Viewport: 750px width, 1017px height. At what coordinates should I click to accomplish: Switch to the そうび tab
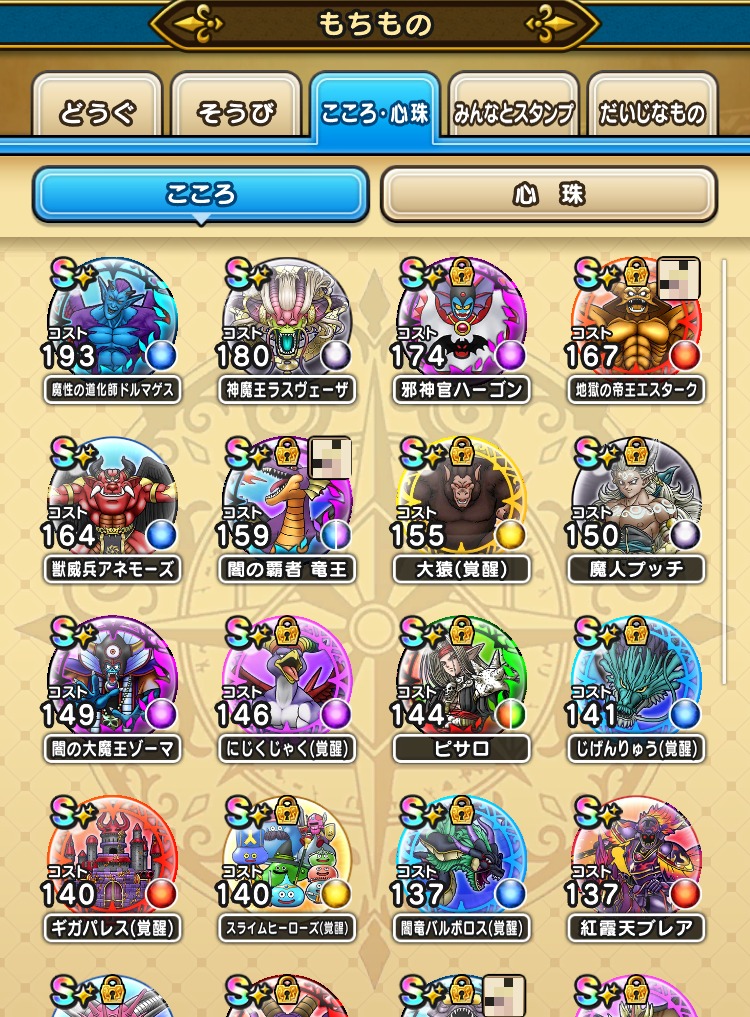pyautogui.click(x=236, y=111)
